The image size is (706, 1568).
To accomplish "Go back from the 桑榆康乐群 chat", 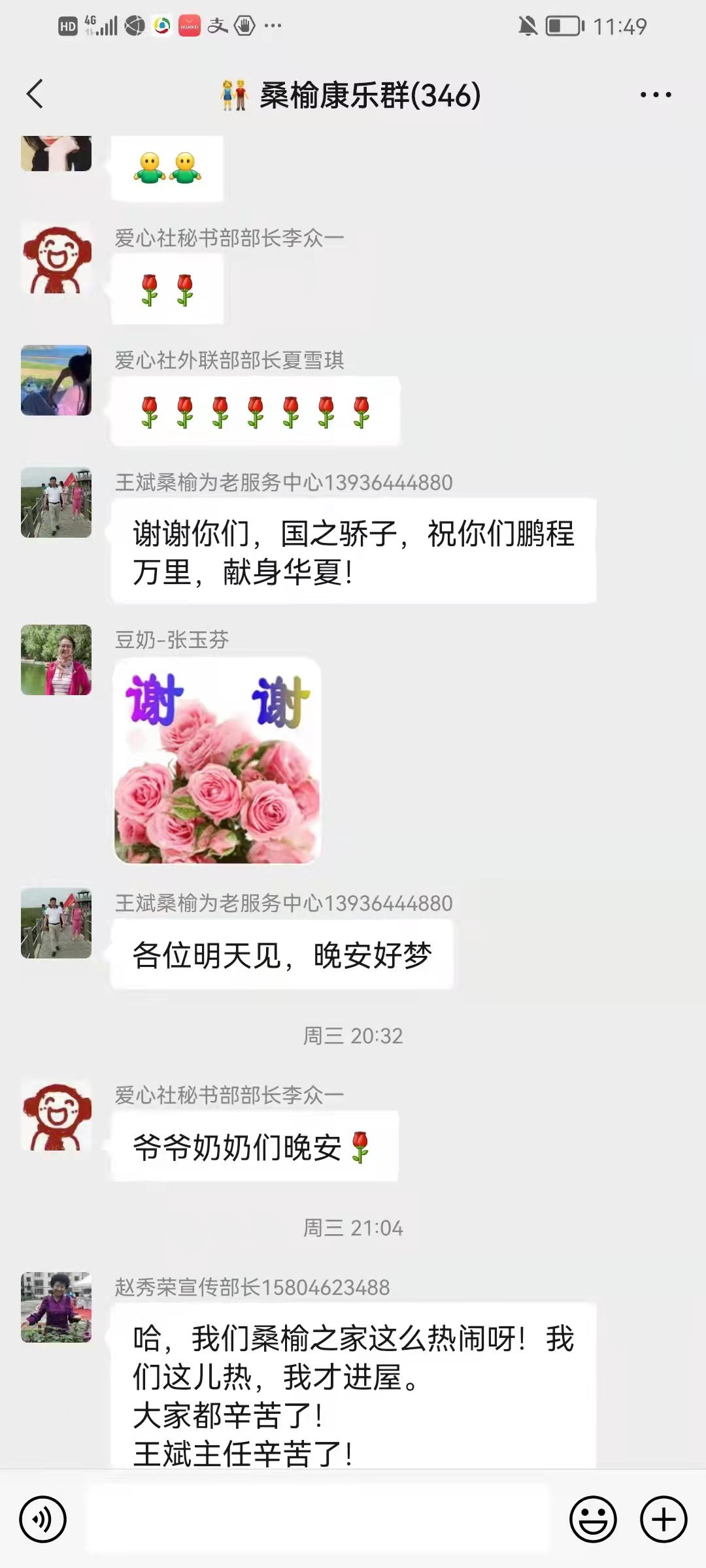I will click(35, 94).
